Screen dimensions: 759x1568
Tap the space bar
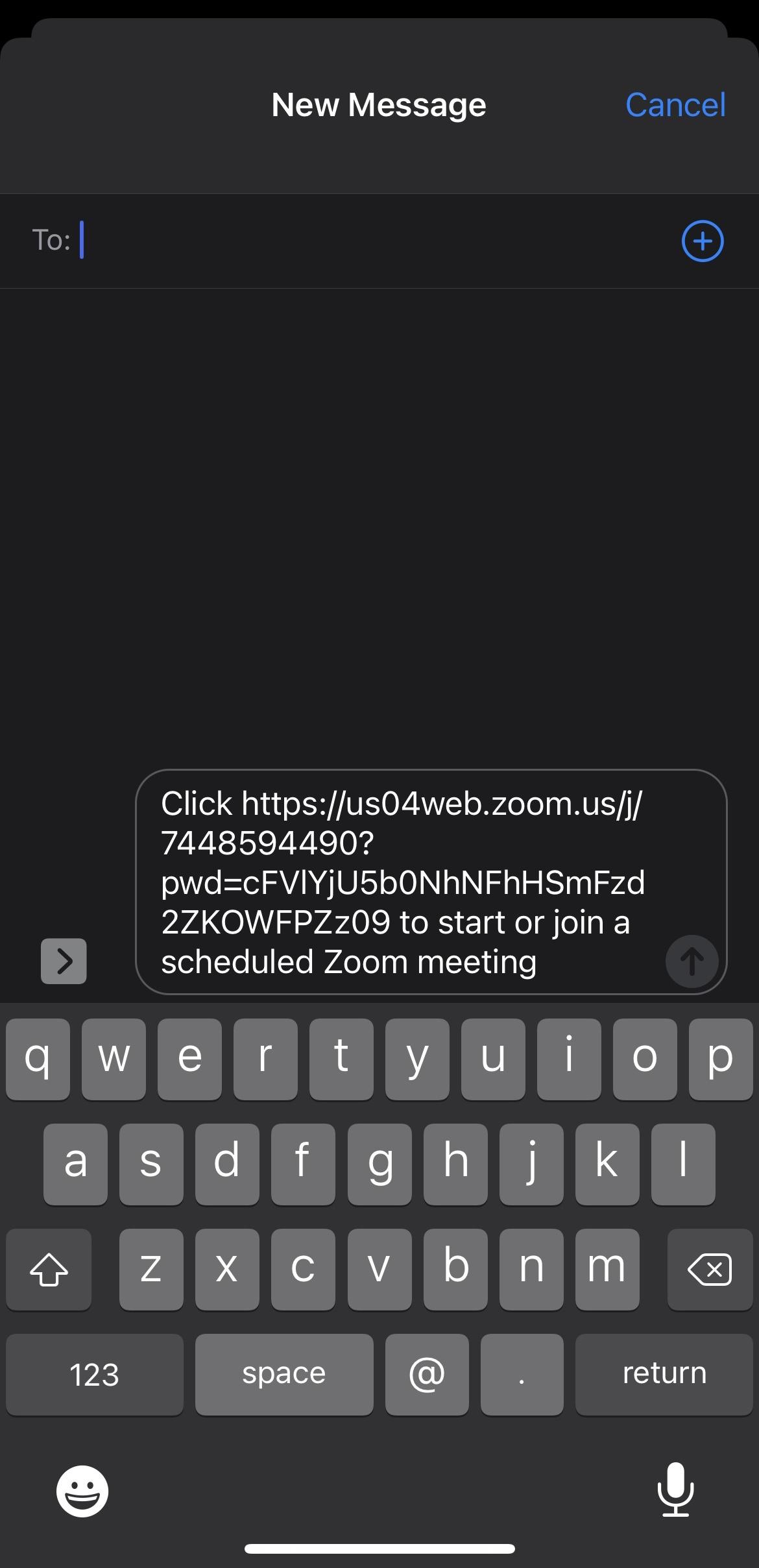click(x=284, y=1374)
